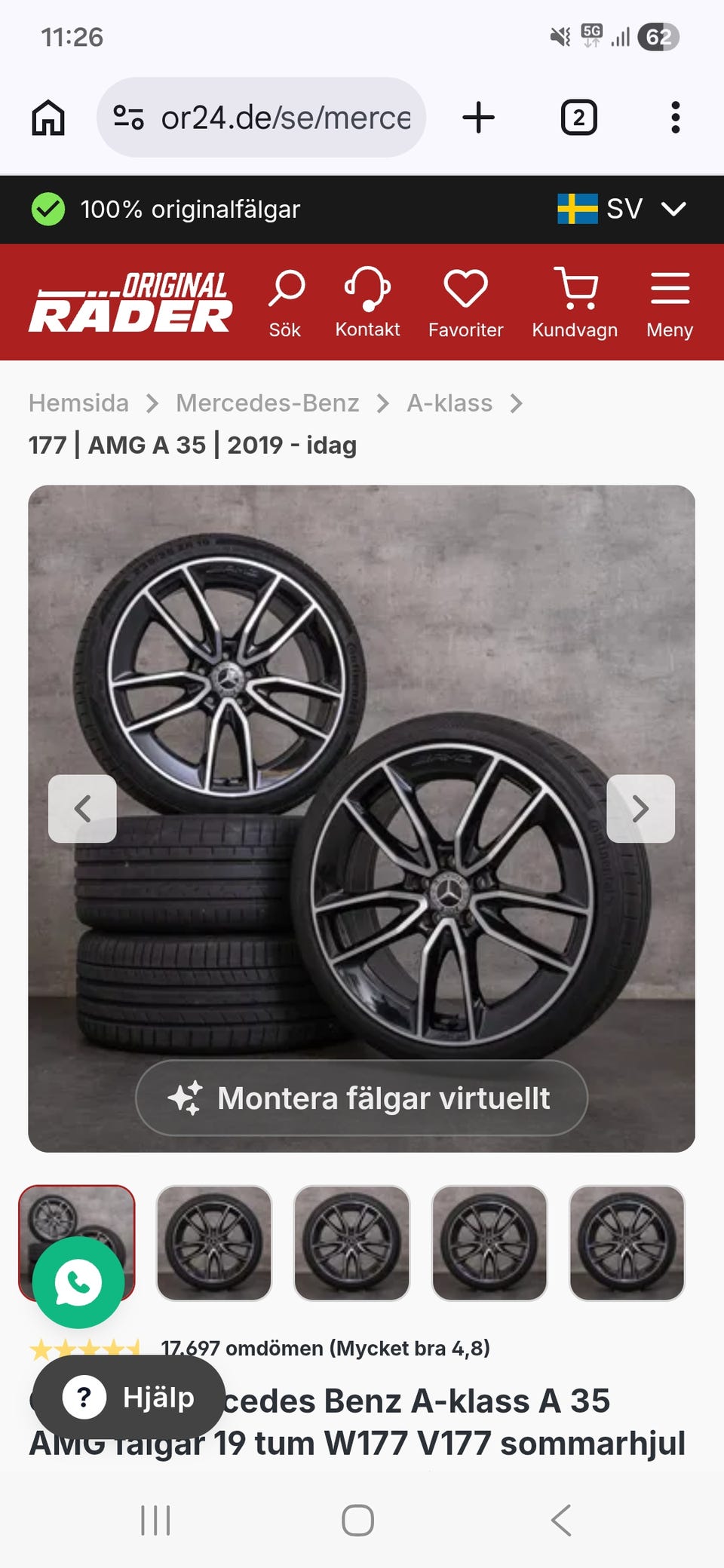Show the open tabs switcher
The image size is (724, 1568).
coord(578,118)
